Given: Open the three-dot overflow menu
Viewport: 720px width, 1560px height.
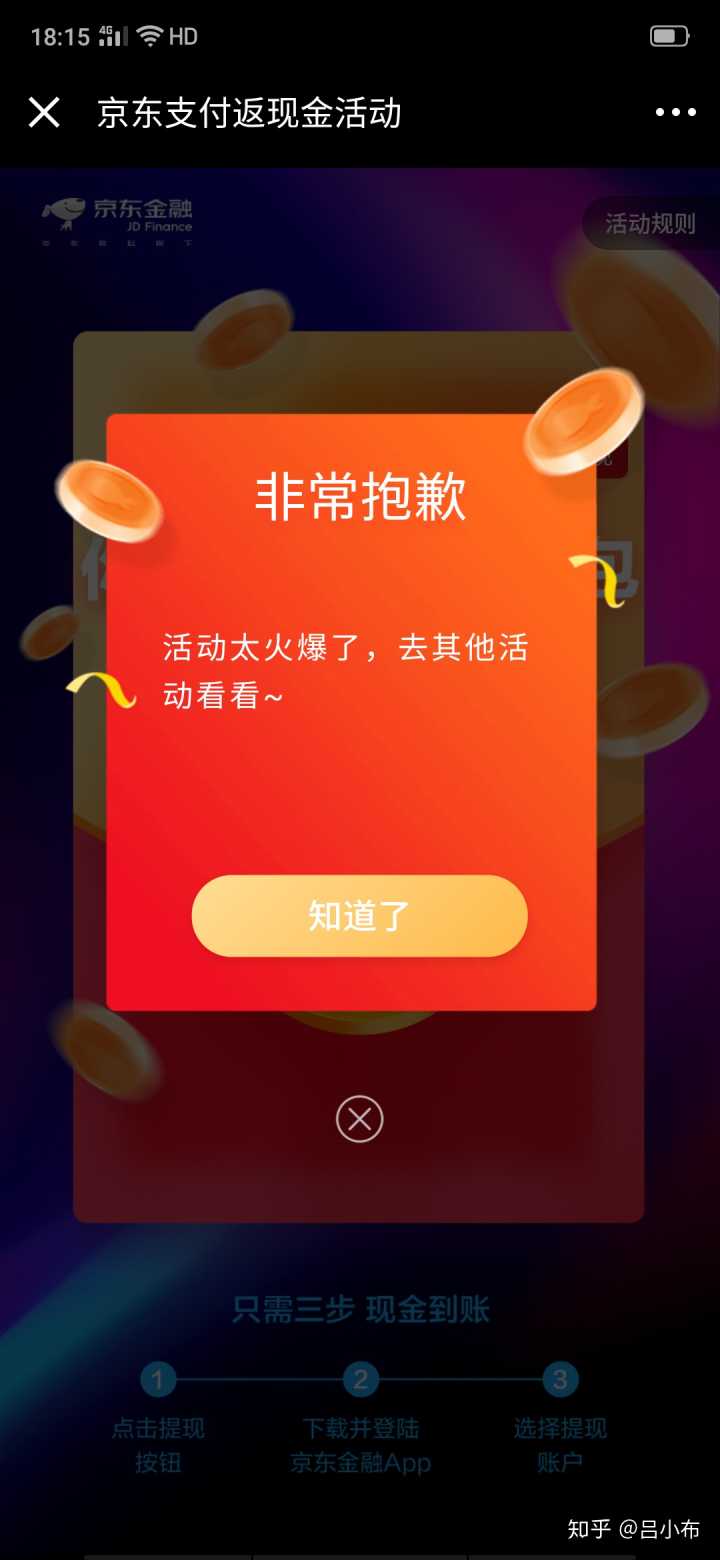Looking at the screenshot, I should coord(675,113).
